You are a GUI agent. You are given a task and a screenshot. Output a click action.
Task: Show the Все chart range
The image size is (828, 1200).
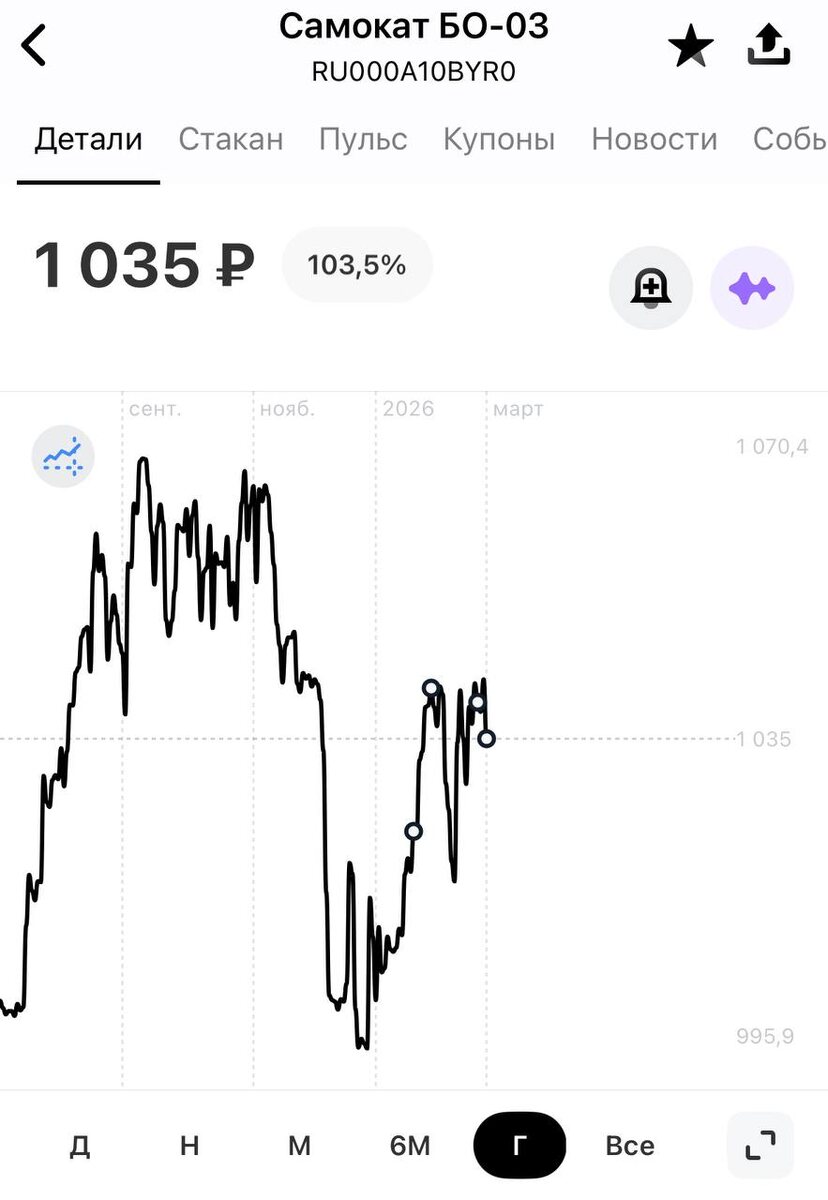coord(630,1145)
